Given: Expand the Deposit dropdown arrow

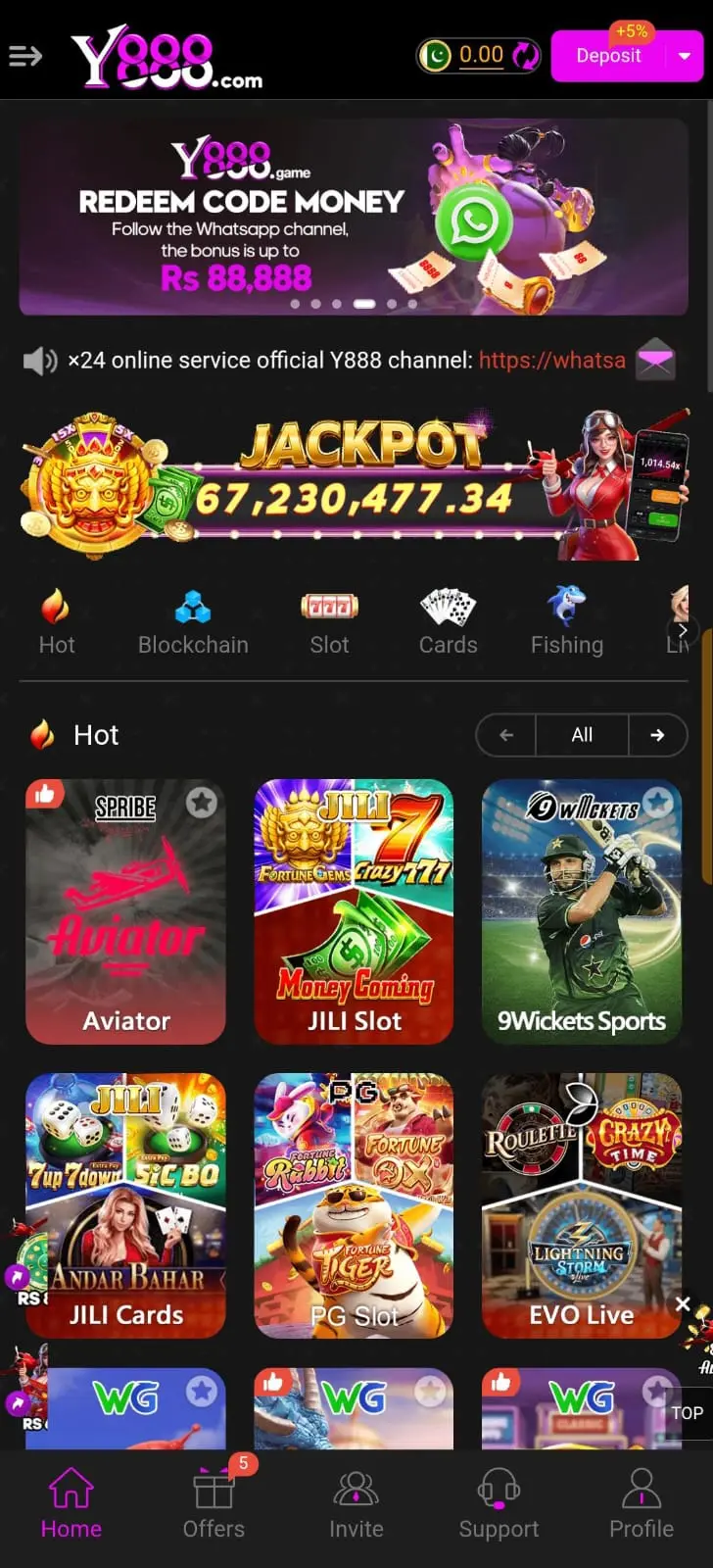Looking at the screenshot, I should [x=685, y=56].
